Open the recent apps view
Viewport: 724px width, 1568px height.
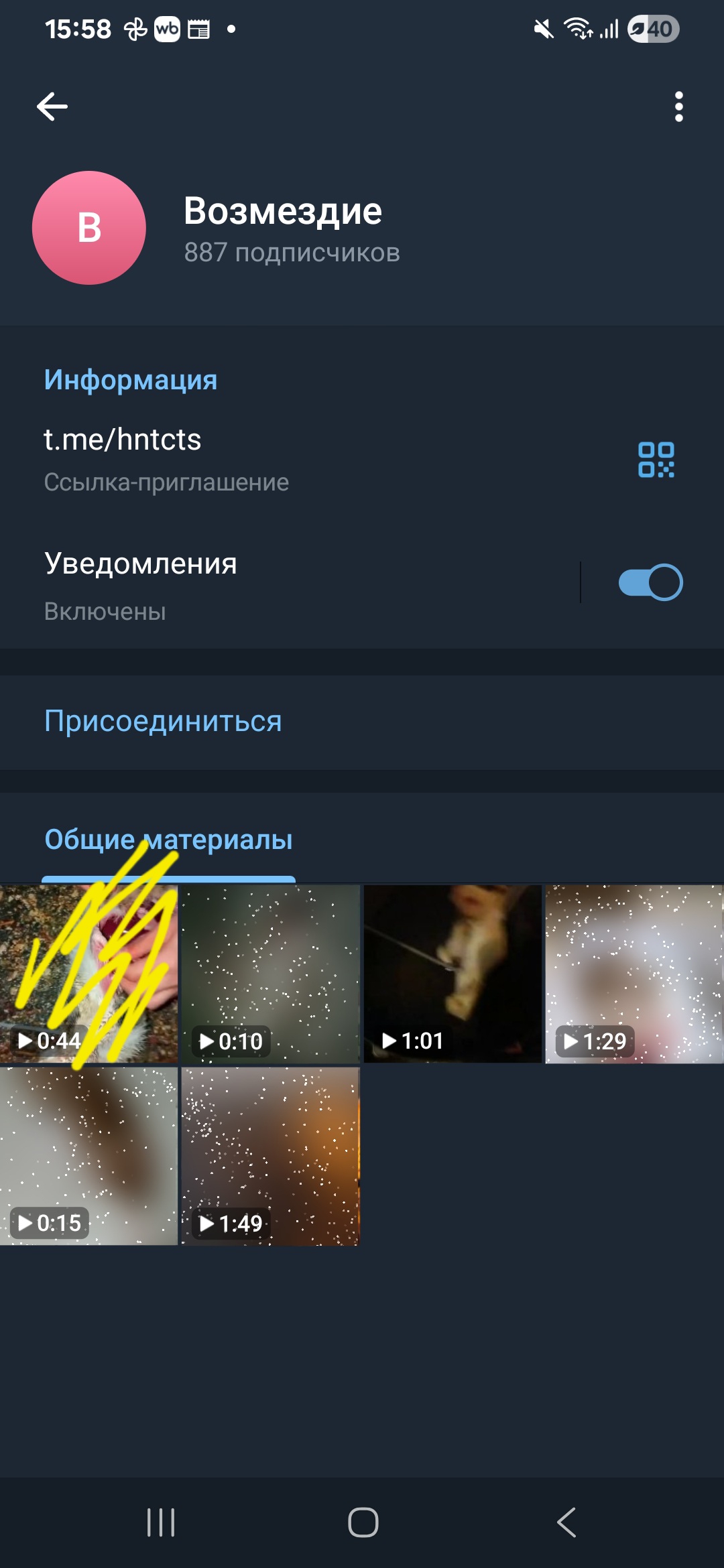pos(161,1522)
